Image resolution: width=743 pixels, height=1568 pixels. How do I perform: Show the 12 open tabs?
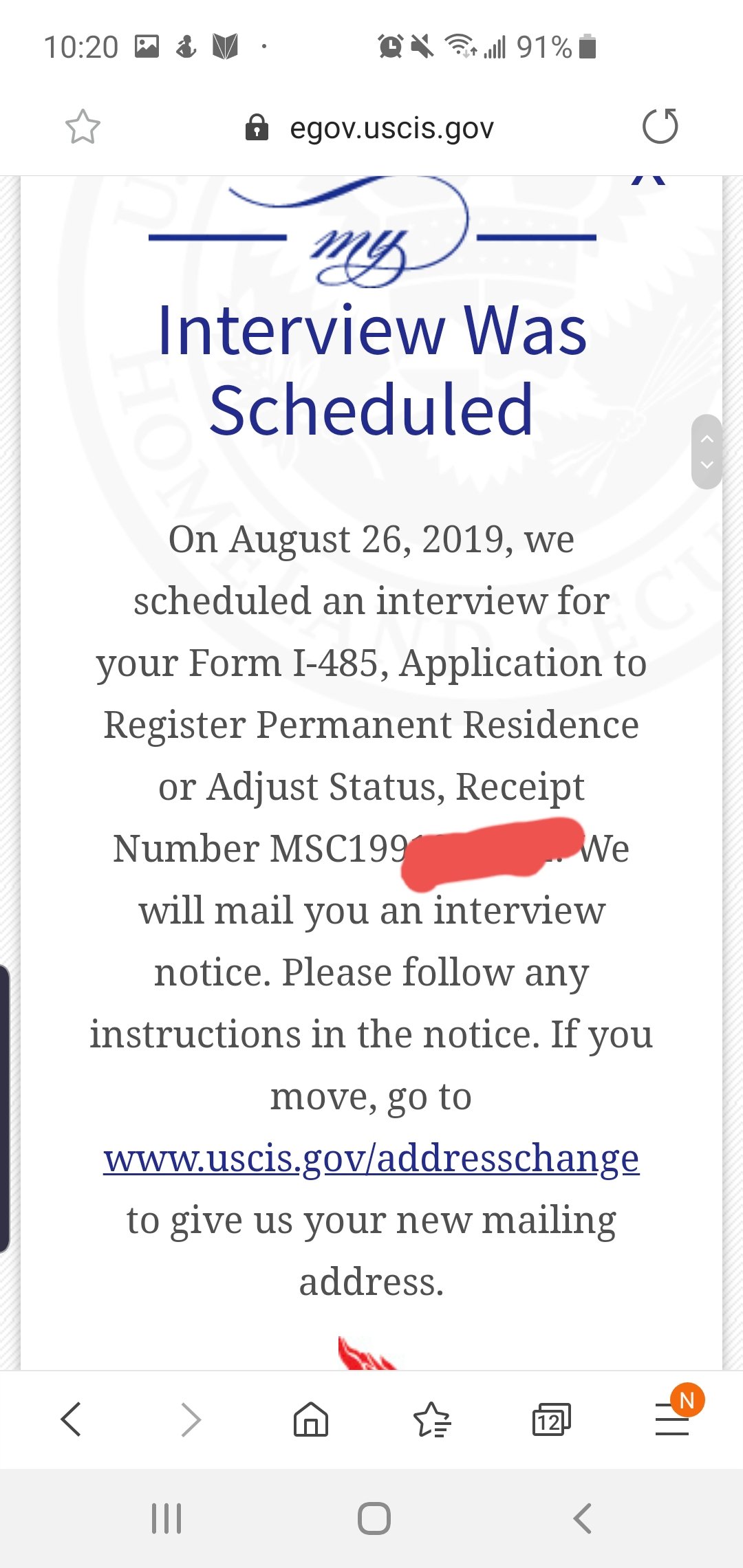(x=552, y=1419)
